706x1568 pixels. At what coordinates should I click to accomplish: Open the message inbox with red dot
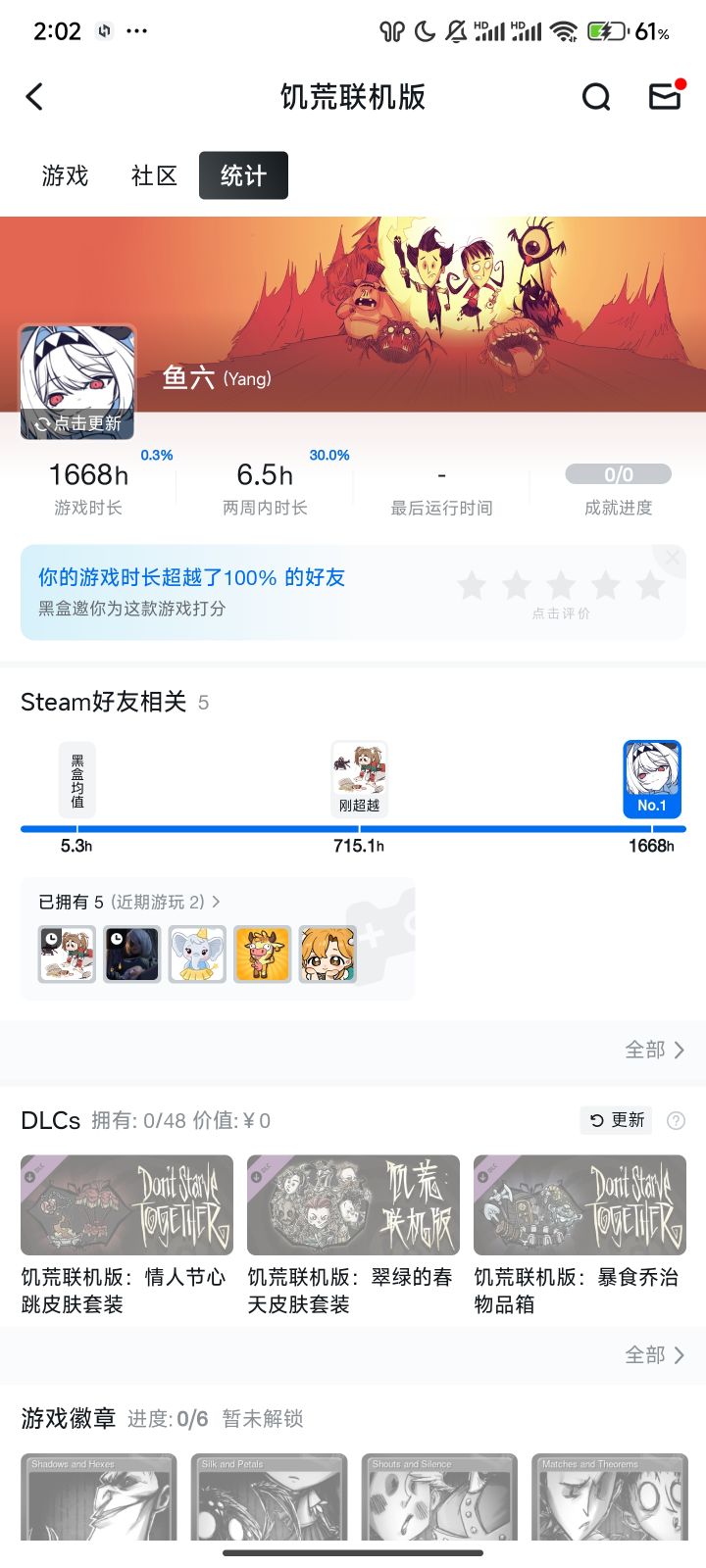(666, 96)
